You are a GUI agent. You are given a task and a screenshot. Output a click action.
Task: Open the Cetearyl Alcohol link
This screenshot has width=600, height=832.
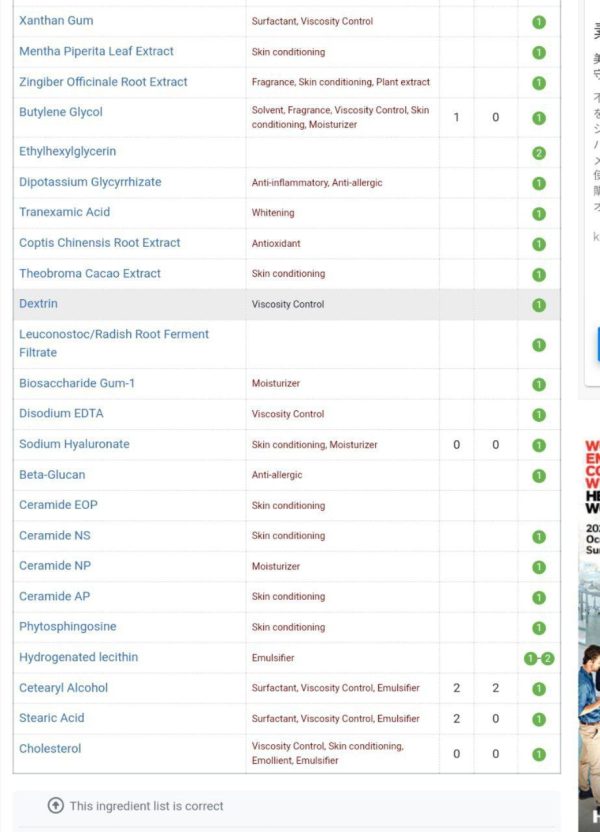pos(63,688)
